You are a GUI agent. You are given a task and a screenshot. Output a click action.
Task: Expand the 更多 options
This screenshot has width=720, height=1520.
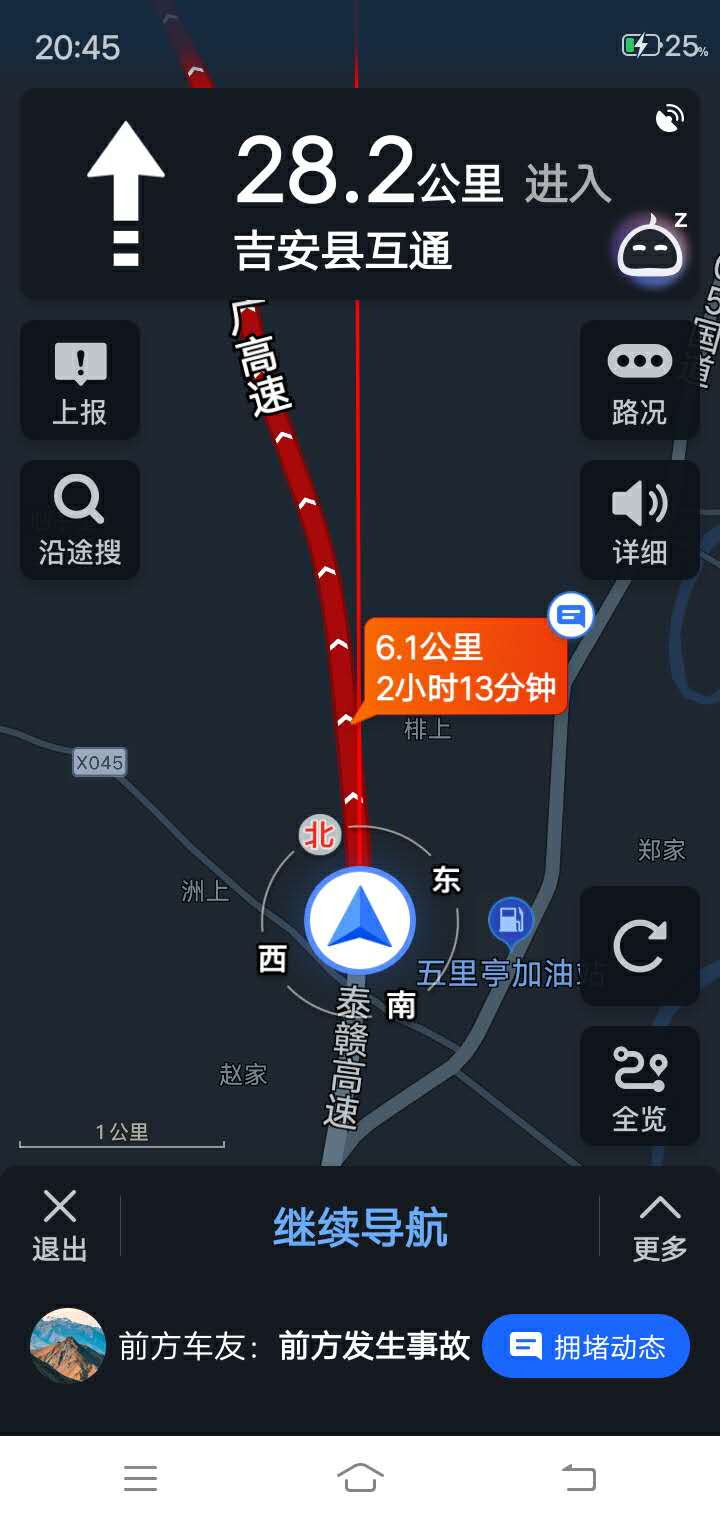pyautogui.click(x=659, y=1226)
